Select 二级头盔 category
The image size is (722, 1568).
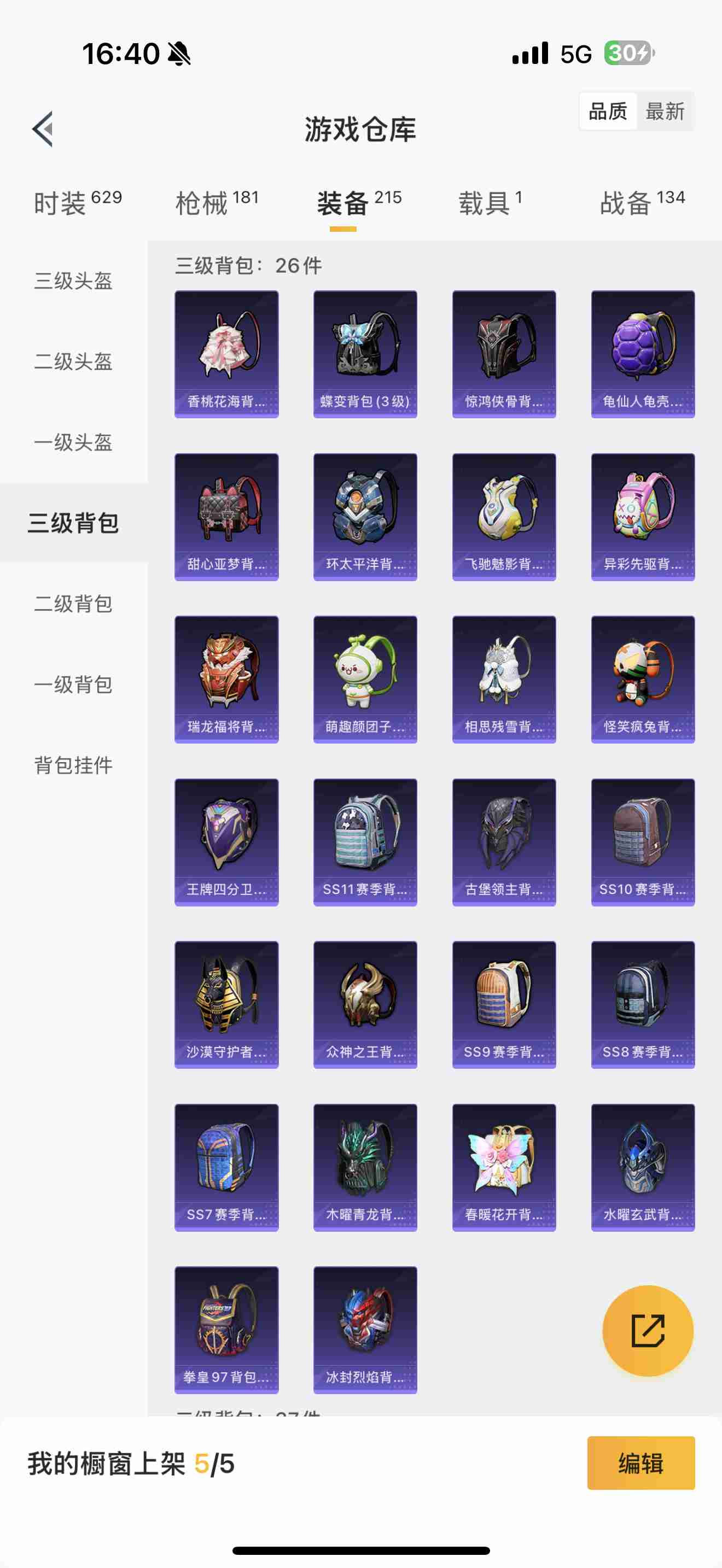[73, 361]
